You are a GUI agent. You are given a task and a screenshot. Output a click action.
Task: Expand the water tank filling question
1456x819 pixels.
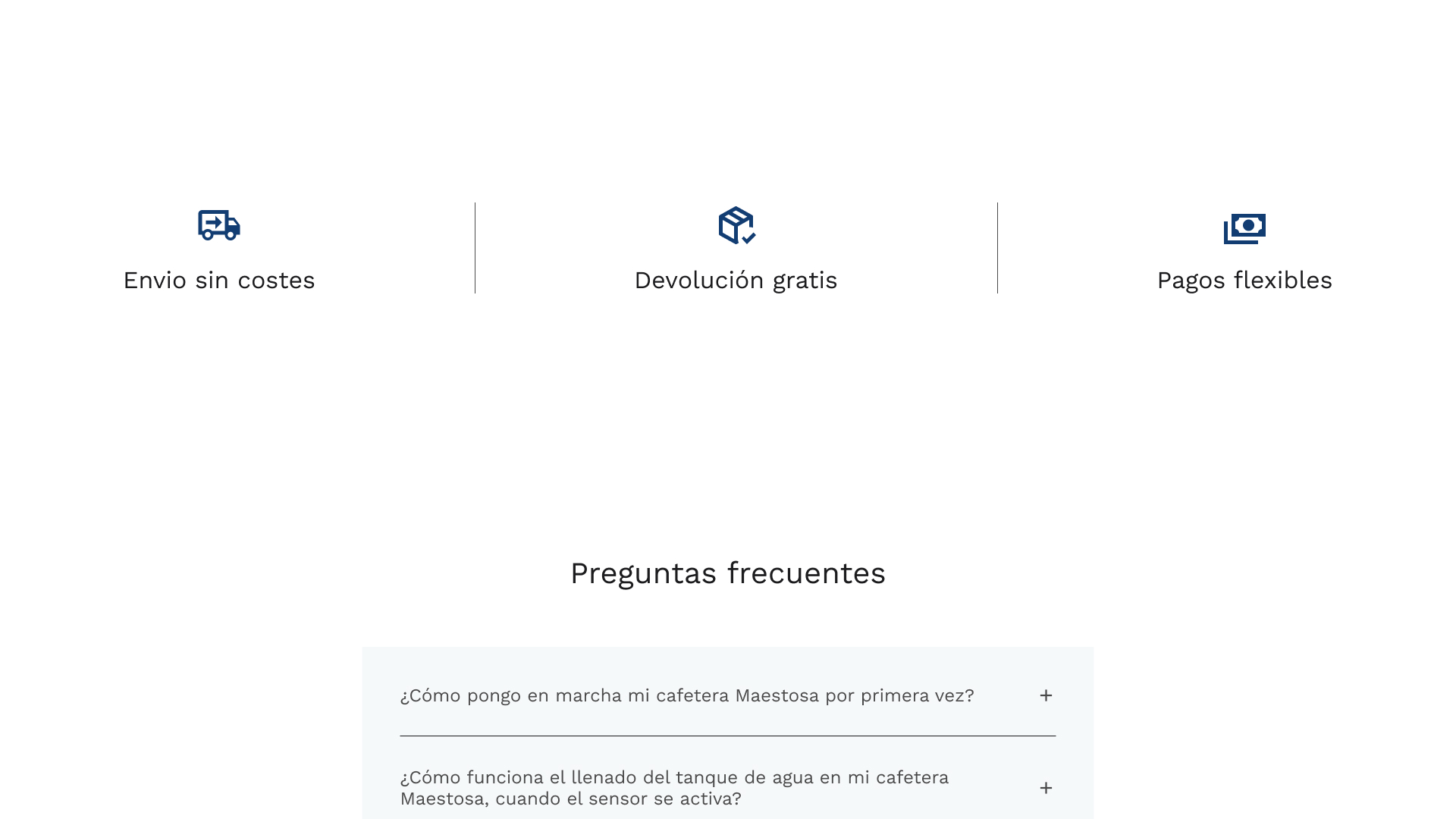(x=1045, y=788)
